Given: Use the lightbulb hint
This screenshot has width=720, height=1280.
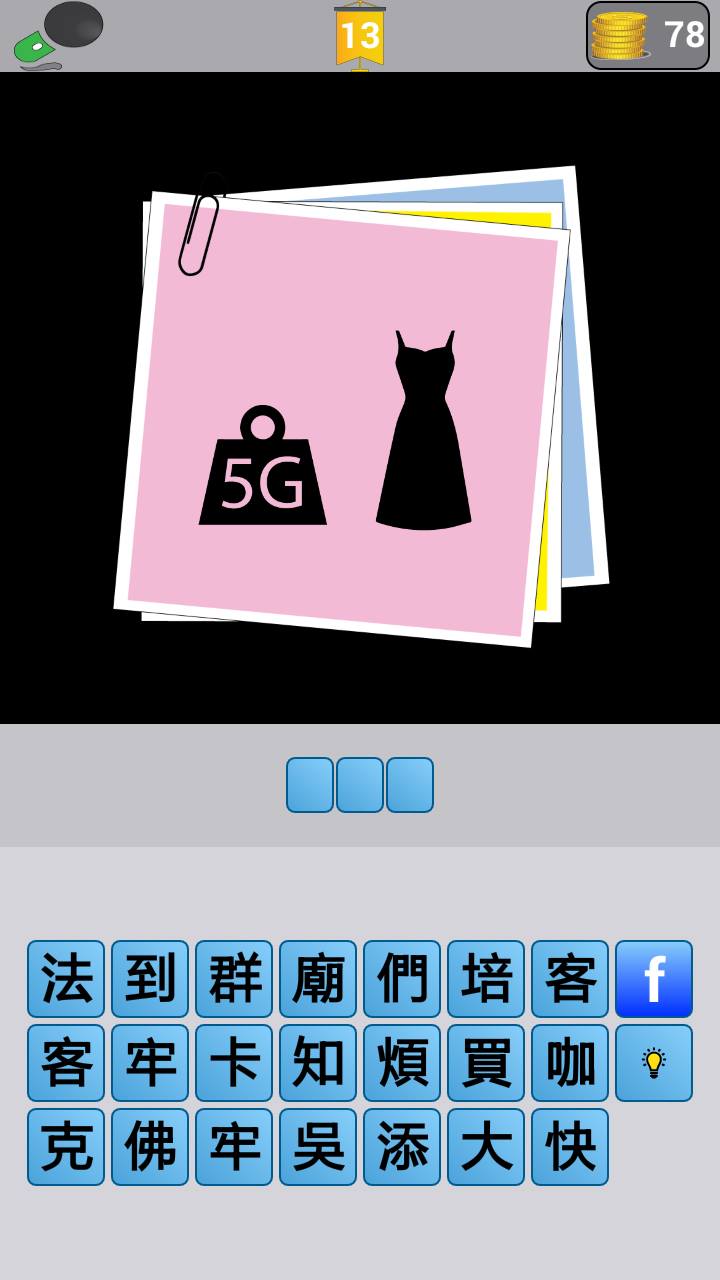Looking at the screenshot, I should pyautogui.click(x=654, y=1063).
